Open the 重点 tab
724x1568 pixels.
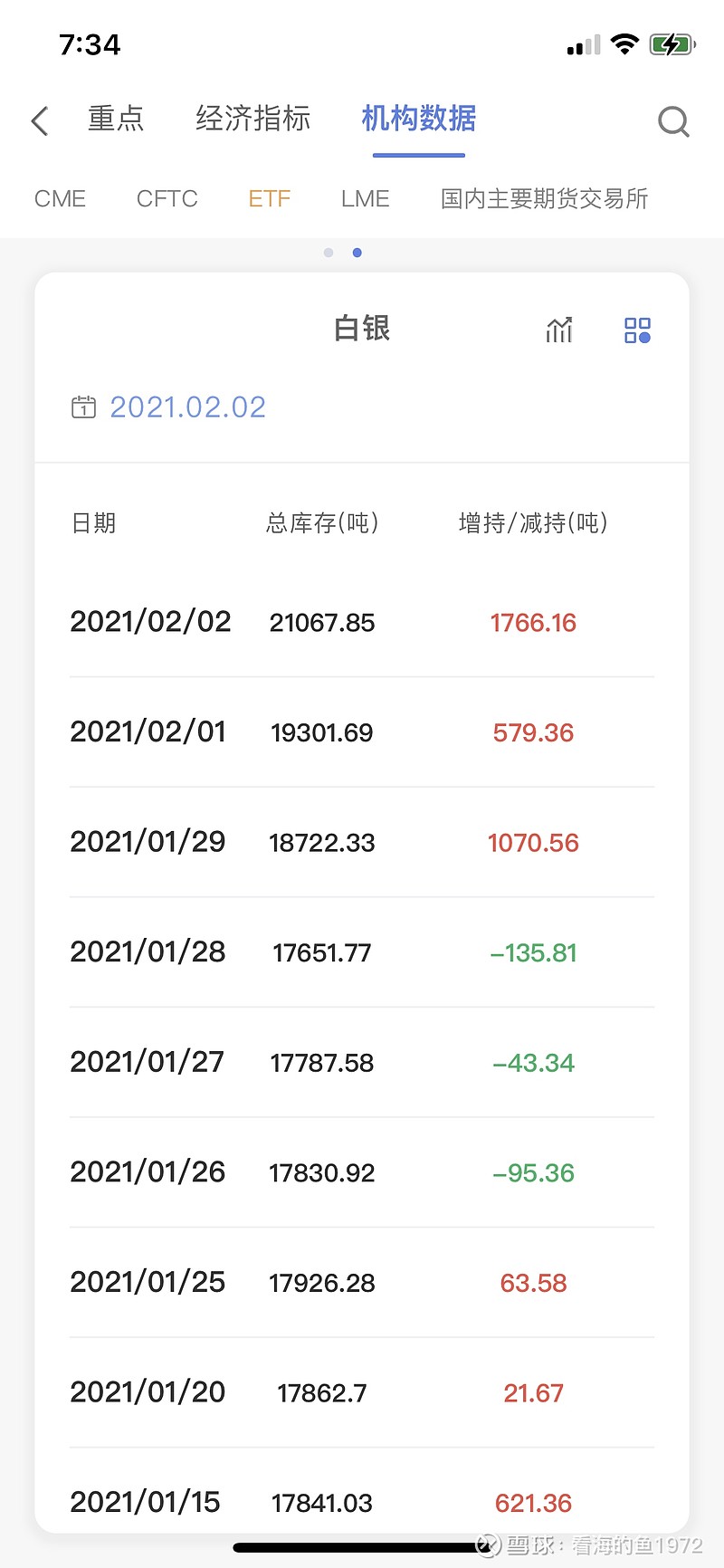[x=115, y=119]
